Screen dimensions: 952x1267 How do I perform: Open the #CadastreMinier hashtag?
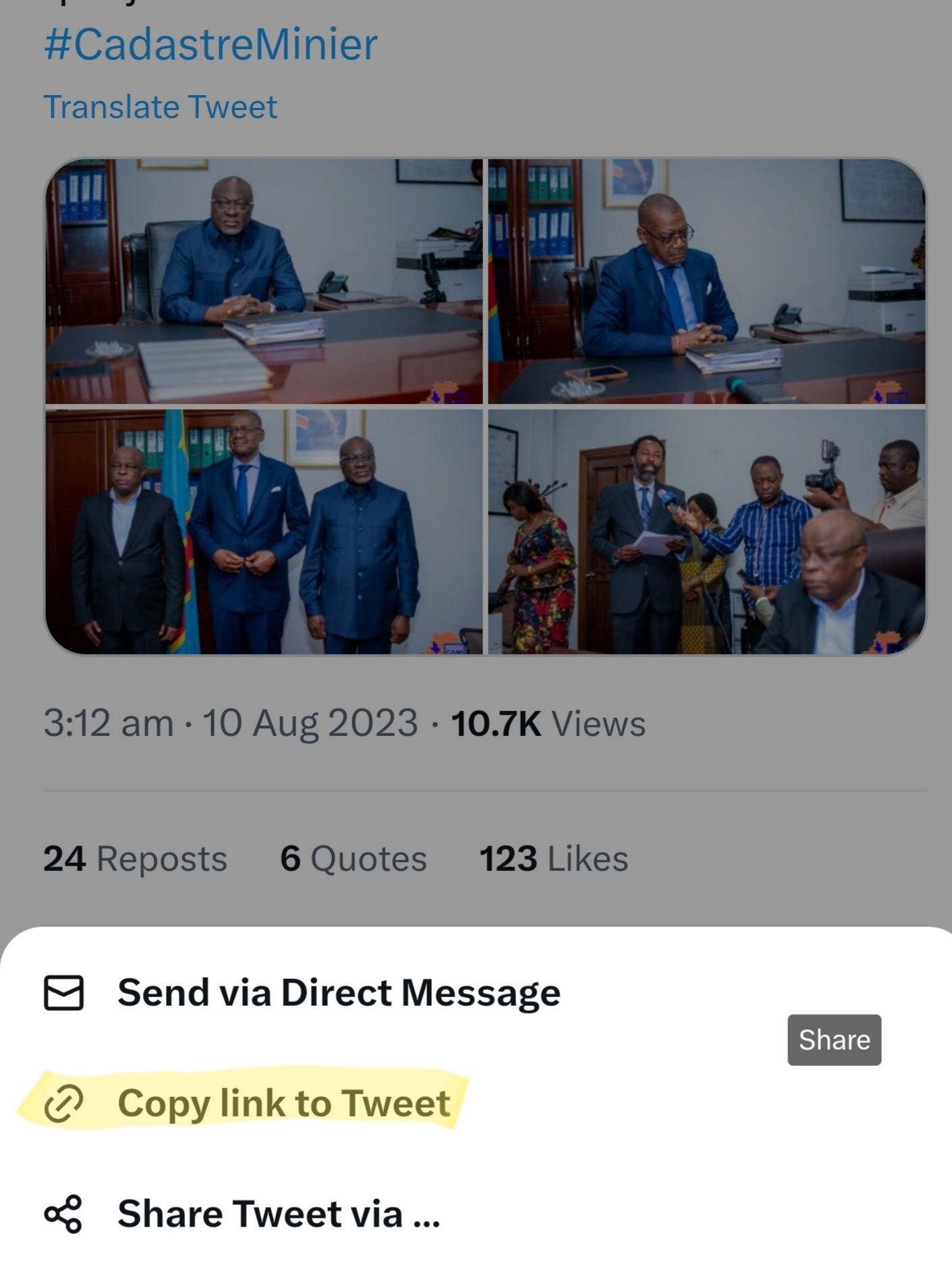(211, 45)
